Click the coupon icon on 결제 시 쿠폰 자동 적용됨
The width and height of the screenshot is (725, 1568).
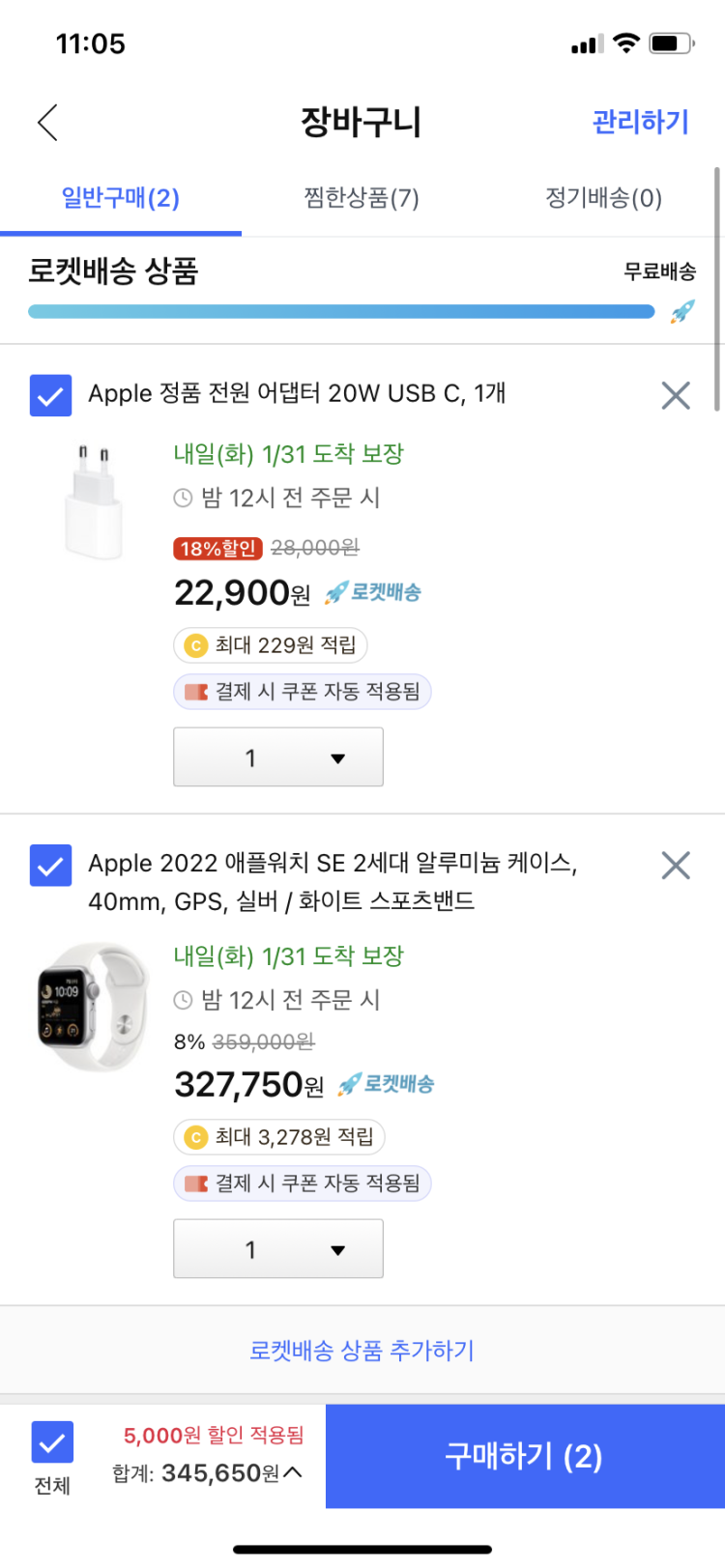[194, 691]
